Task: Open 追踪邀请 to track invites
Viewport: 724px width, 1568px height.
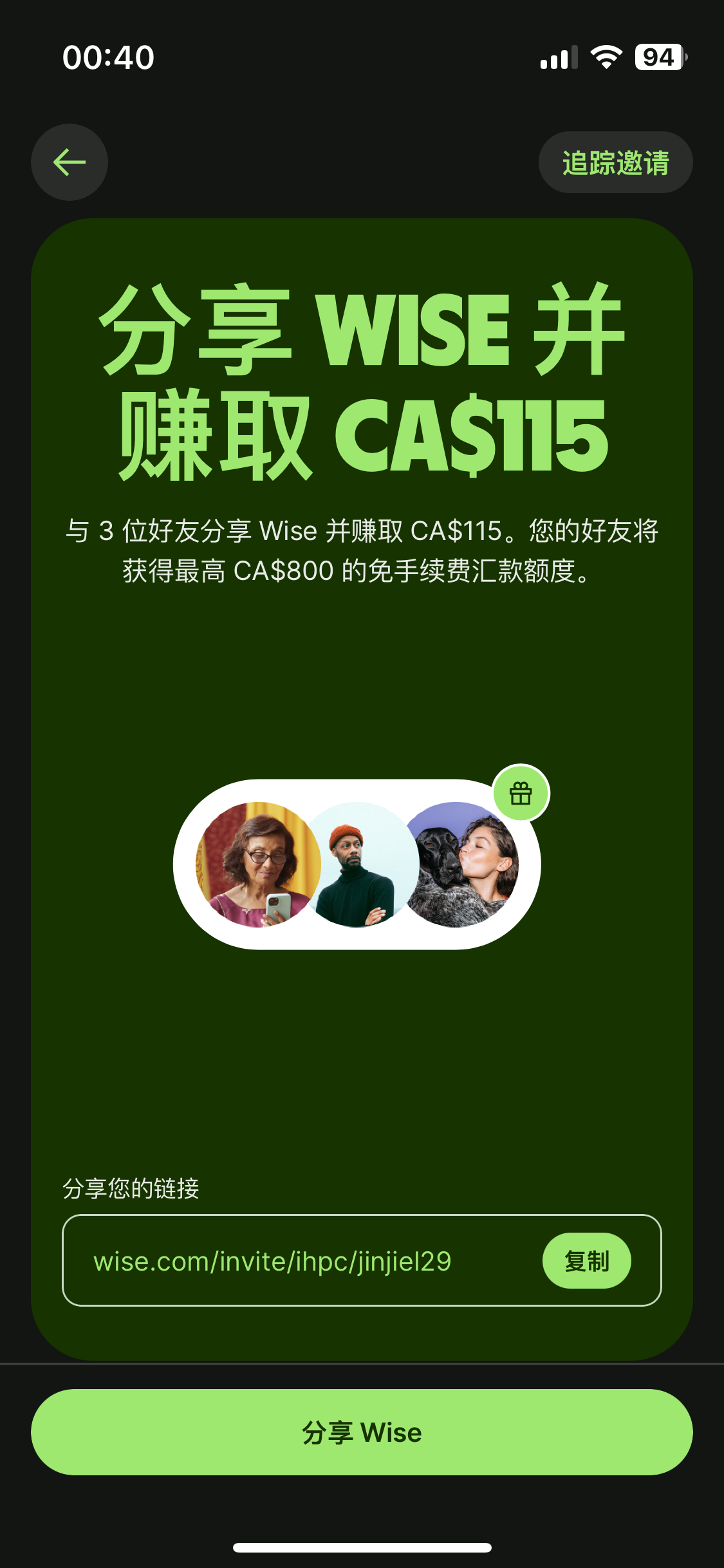Action: pyautogui.click(x=615, y=162)
